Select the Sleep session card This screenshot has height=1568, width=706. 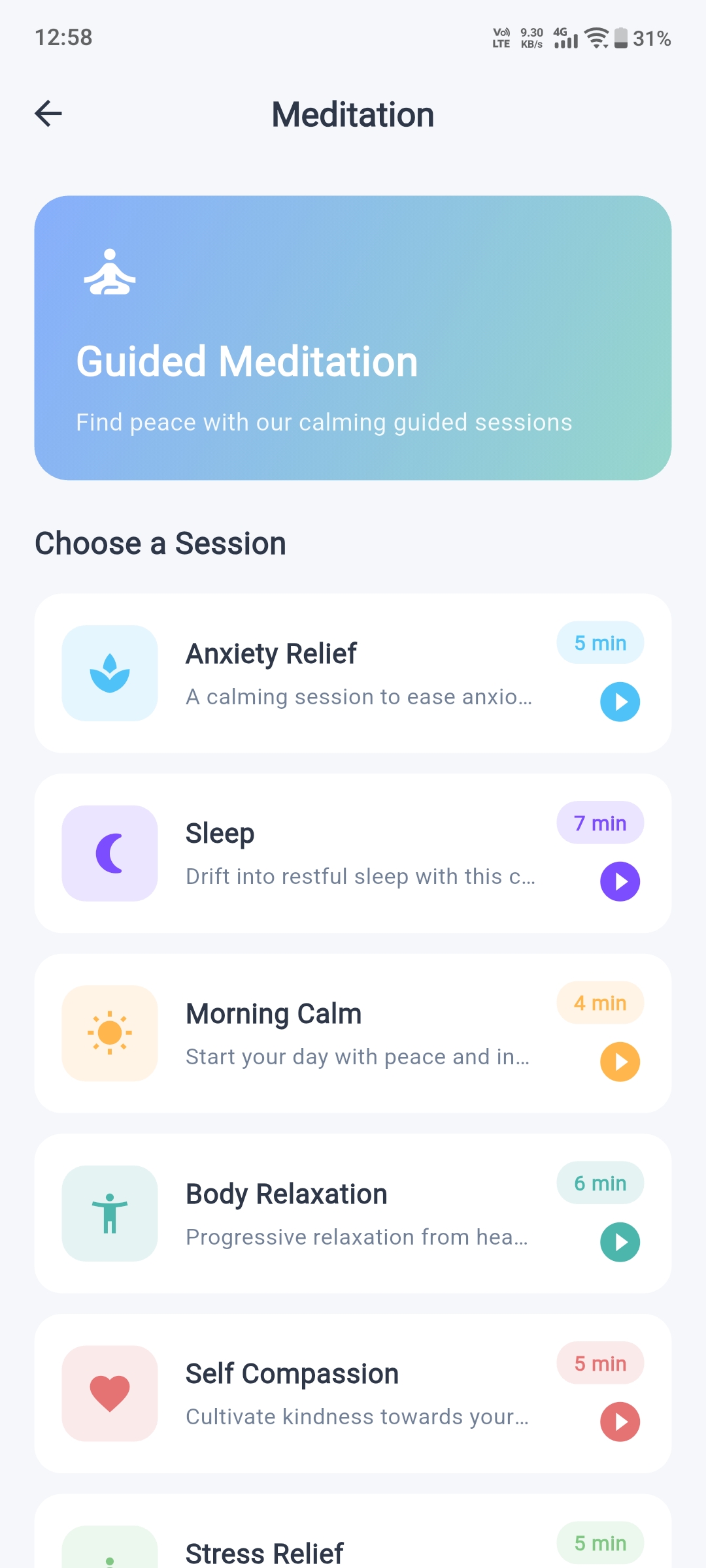[353, 853]
